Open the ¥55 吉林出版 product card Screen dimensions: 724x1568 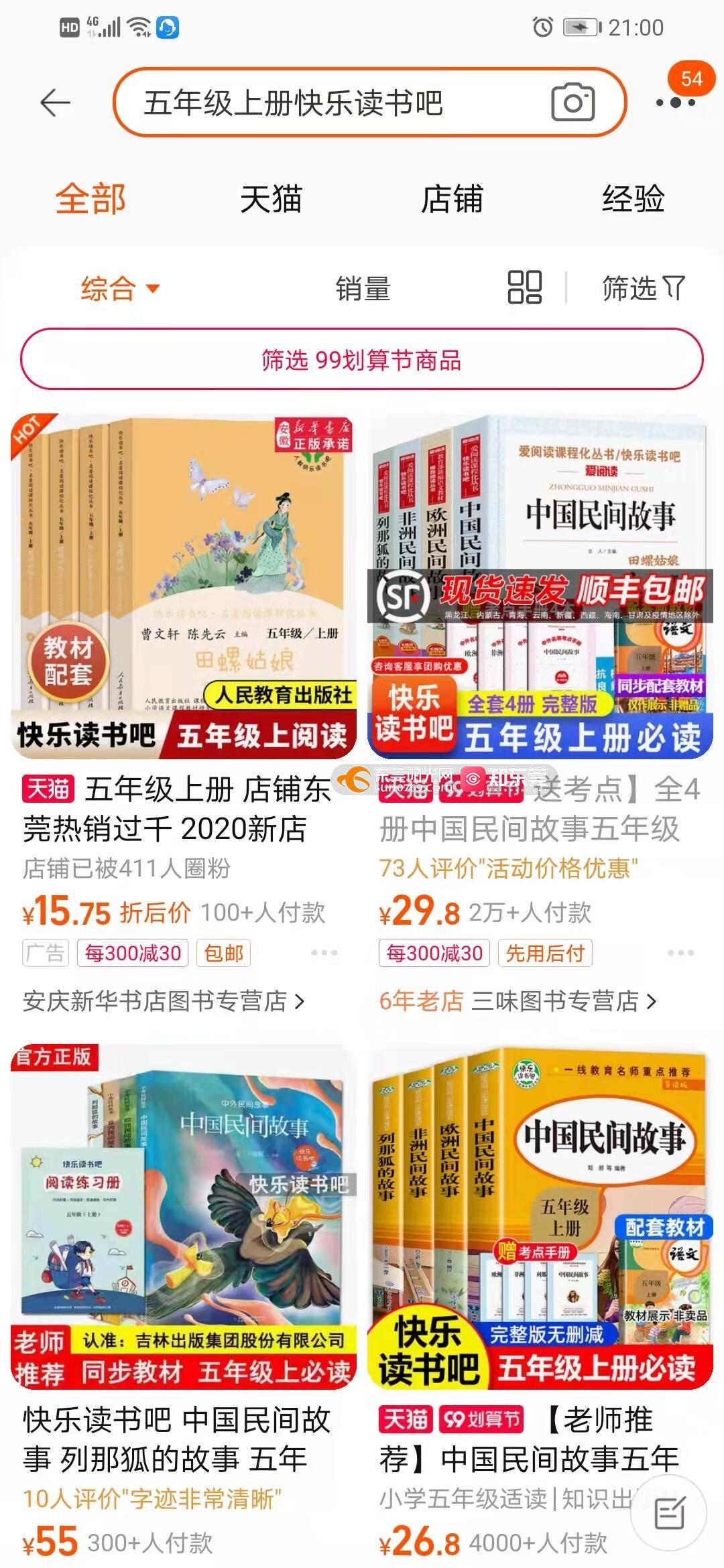pos(183,1216)
